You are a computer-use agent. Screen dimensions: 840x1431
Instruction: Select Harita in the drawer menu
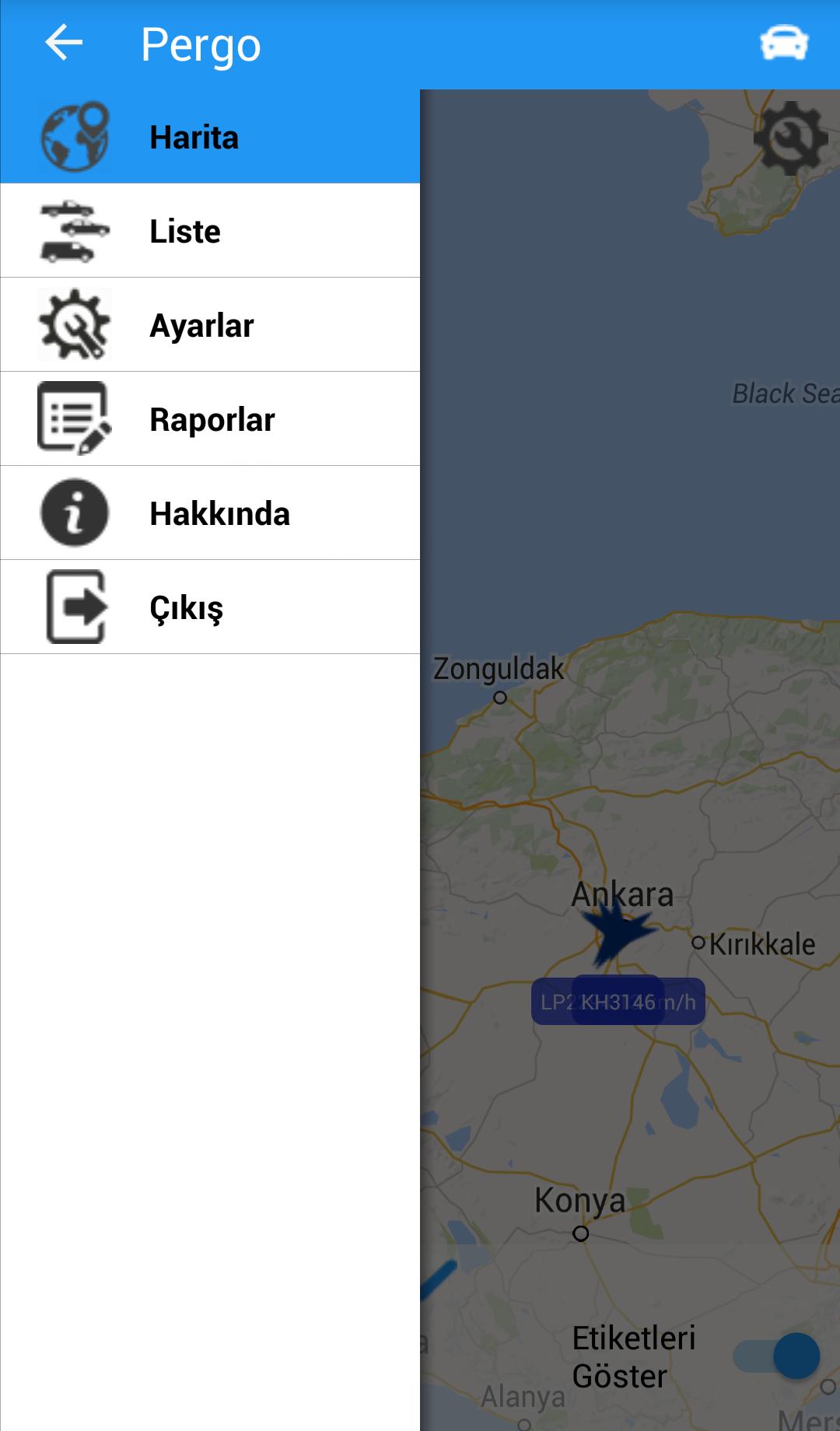tap(210, 137)
